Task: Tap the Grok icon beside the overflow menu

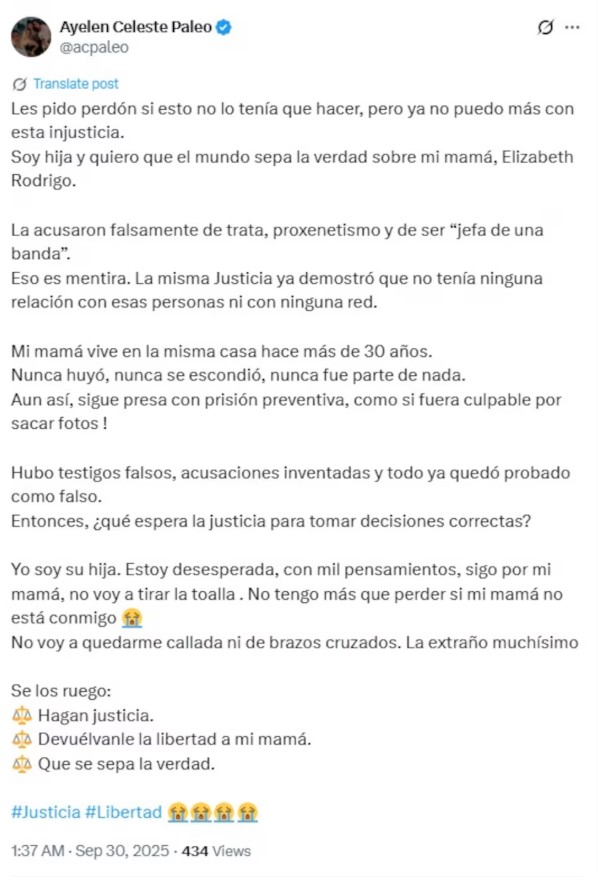Action: click(x=545, y=27)
